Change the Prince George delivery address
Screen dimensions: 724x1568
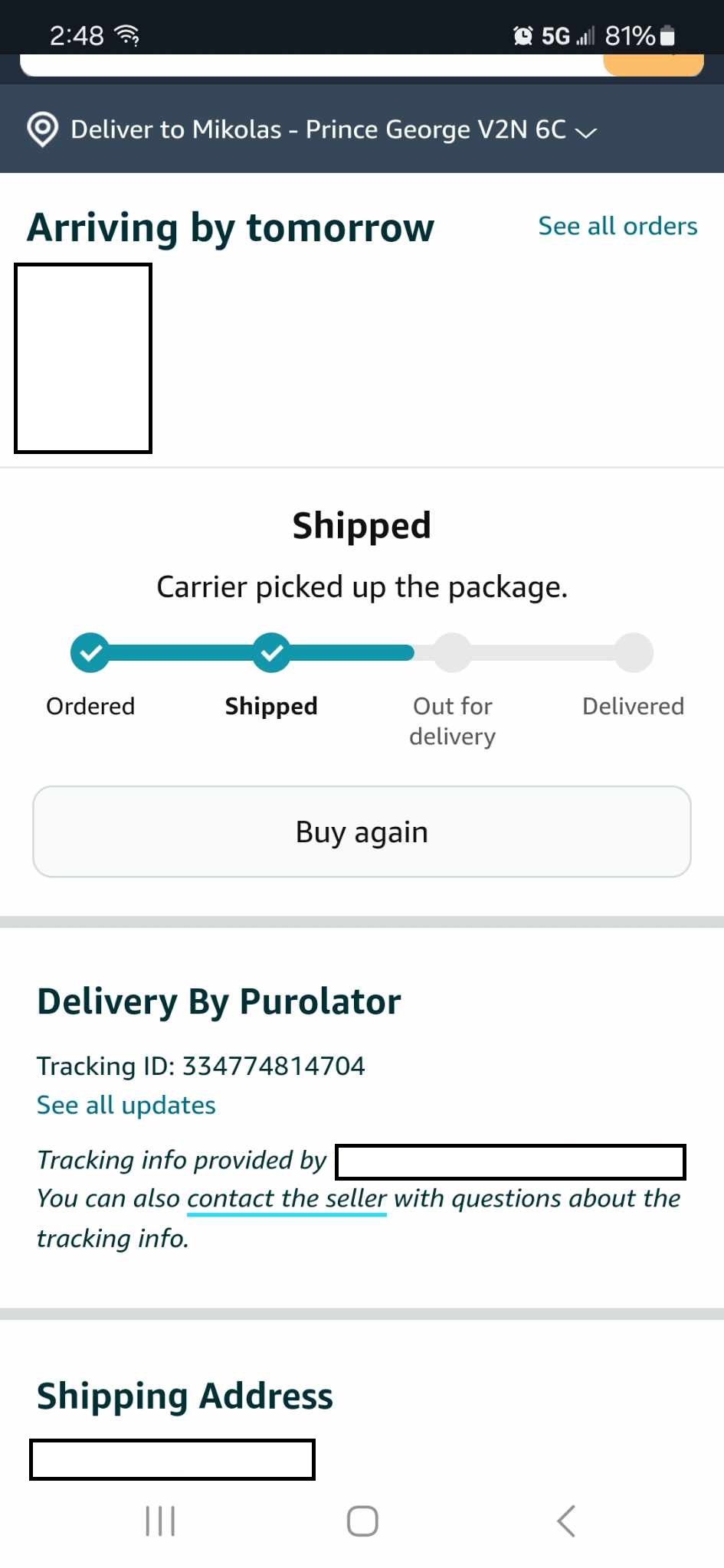(x=314, y=129)
